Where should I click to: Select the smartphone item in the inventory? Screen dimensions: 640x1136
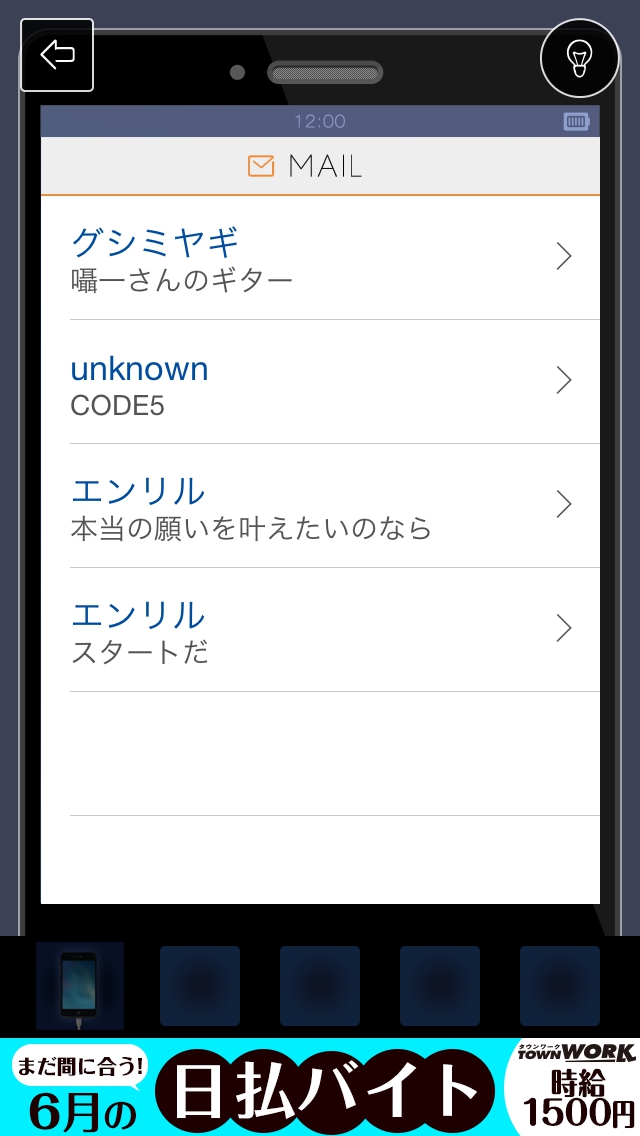click(x=80, y=985)
